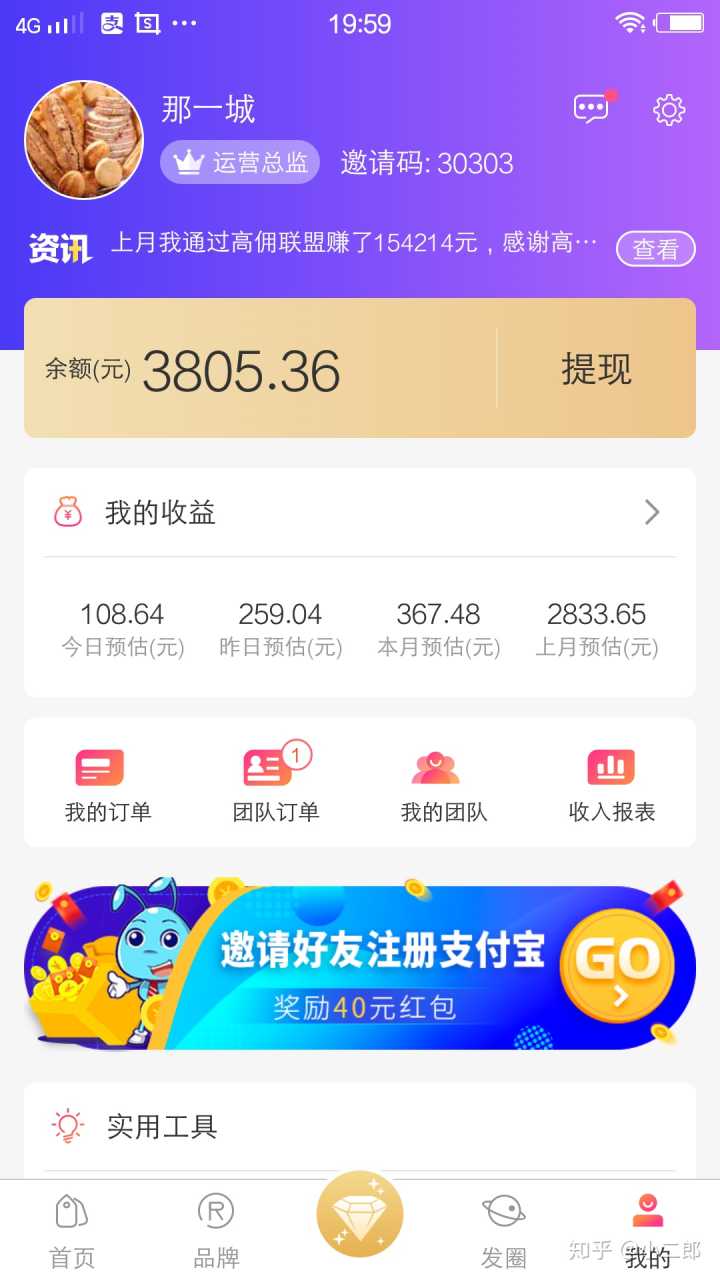Tap 提现 to withdraw the balance
The height and width of the screenshot is (1280, 720).
[x=596, y=369]
